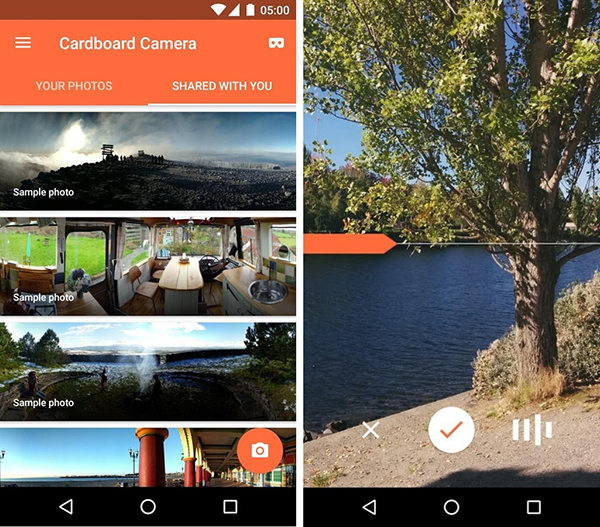
Task: Start a new capture with camera button
Action: [260, 450]
